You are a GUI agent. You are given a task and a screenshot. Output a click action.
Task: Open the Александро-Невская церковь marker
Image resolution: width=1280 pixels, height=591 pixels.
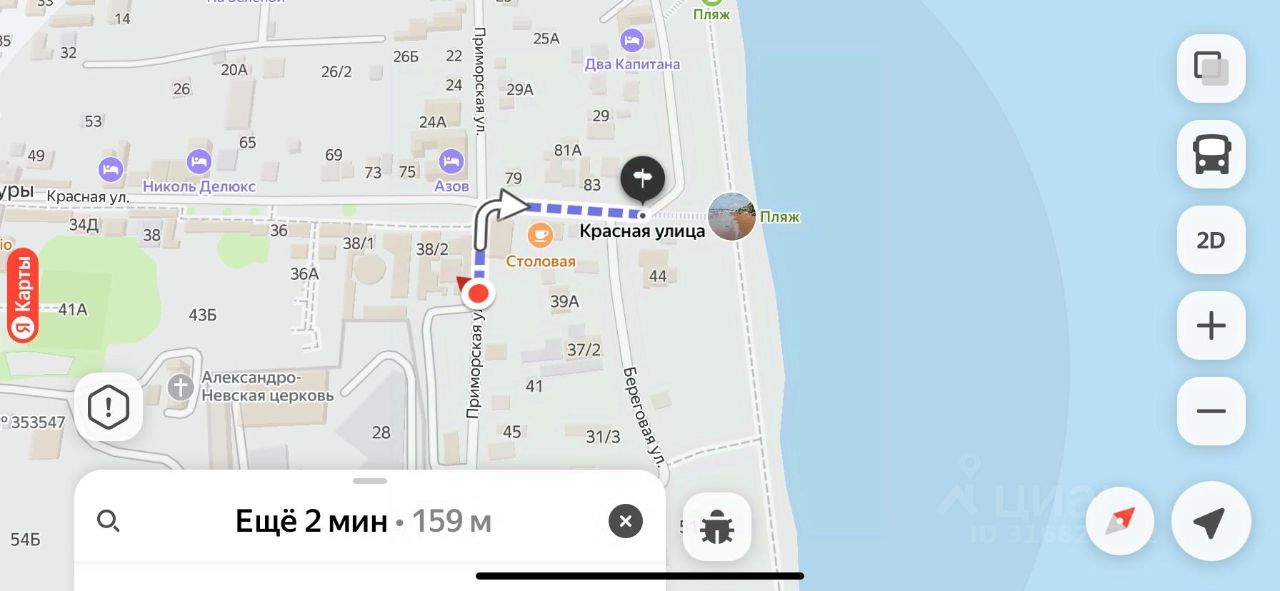(x=180, y=387)
